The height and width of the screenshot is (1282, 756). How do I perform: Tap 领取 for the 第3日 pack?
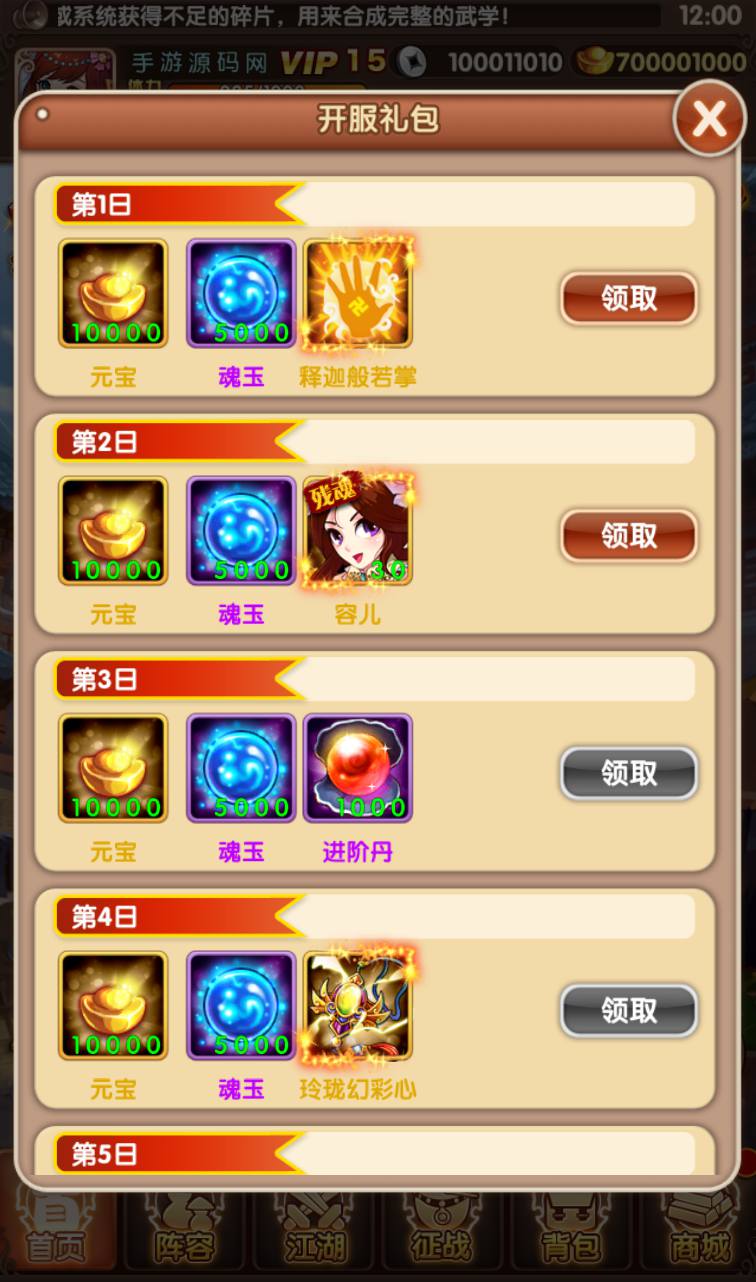[628, 773]
